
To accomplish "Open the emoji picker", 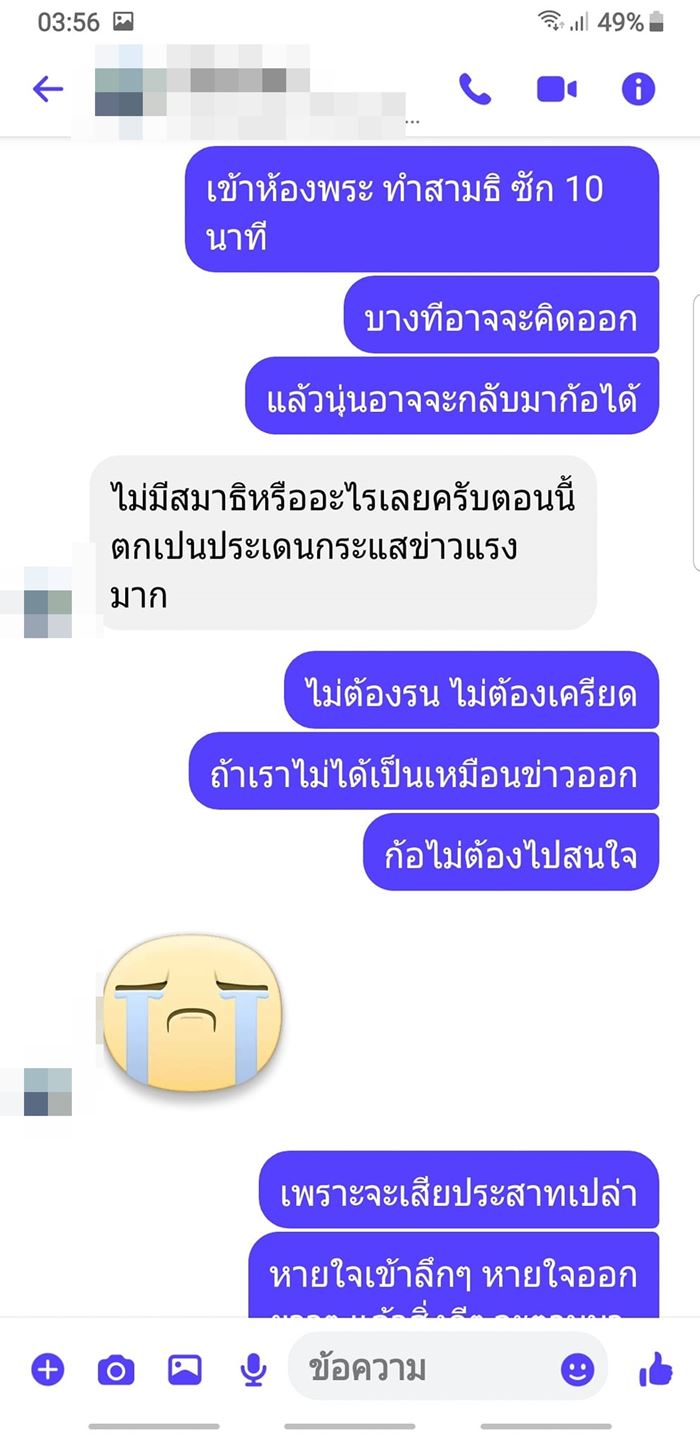I will click(577, 1369).
